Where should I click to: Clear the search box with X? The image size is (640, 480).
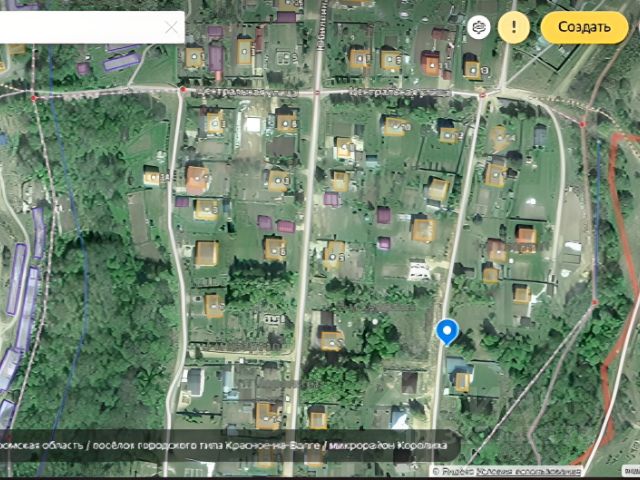click(171, 27)
